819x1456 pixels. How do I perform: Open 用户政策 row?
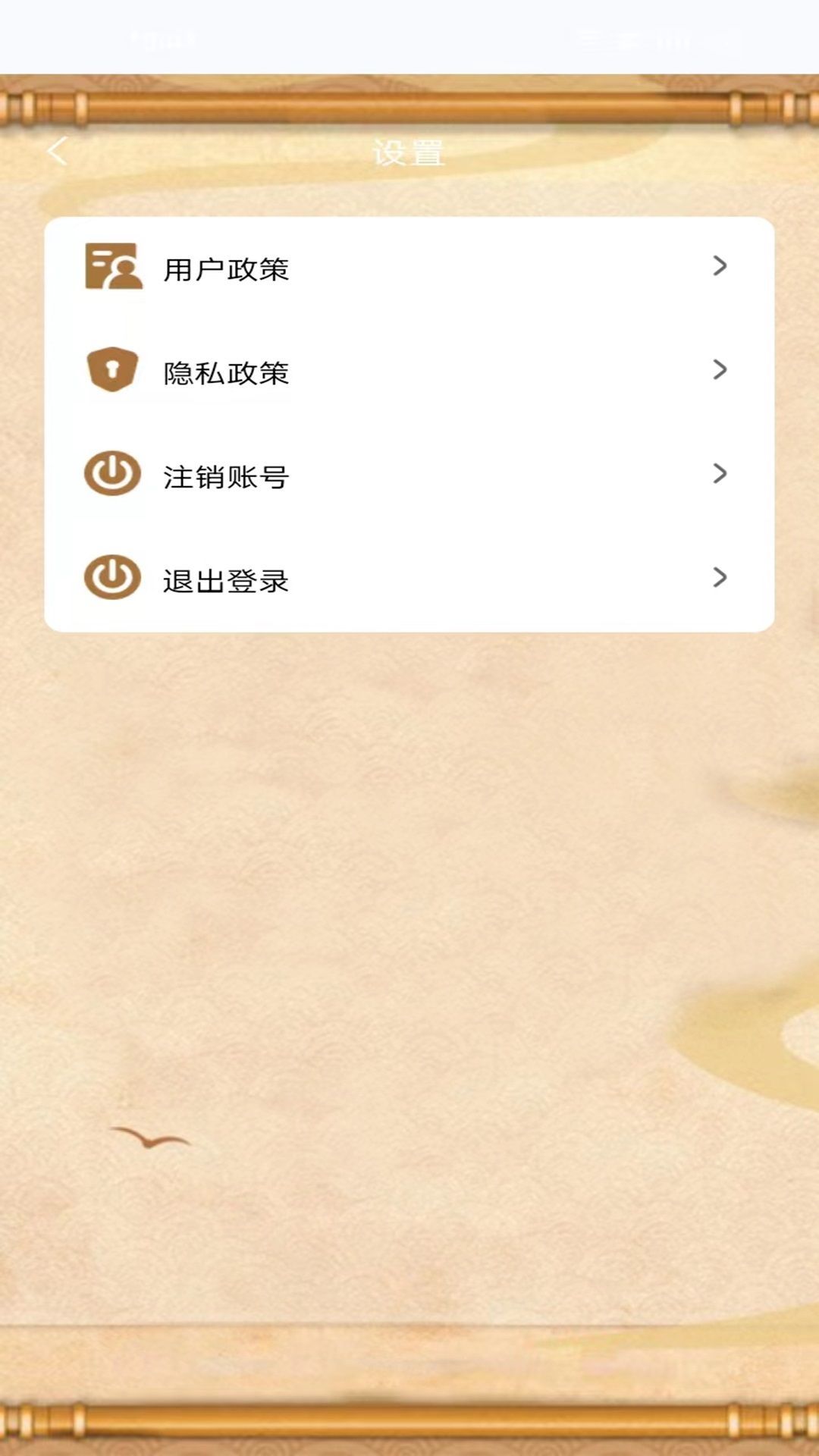point(408,268)
